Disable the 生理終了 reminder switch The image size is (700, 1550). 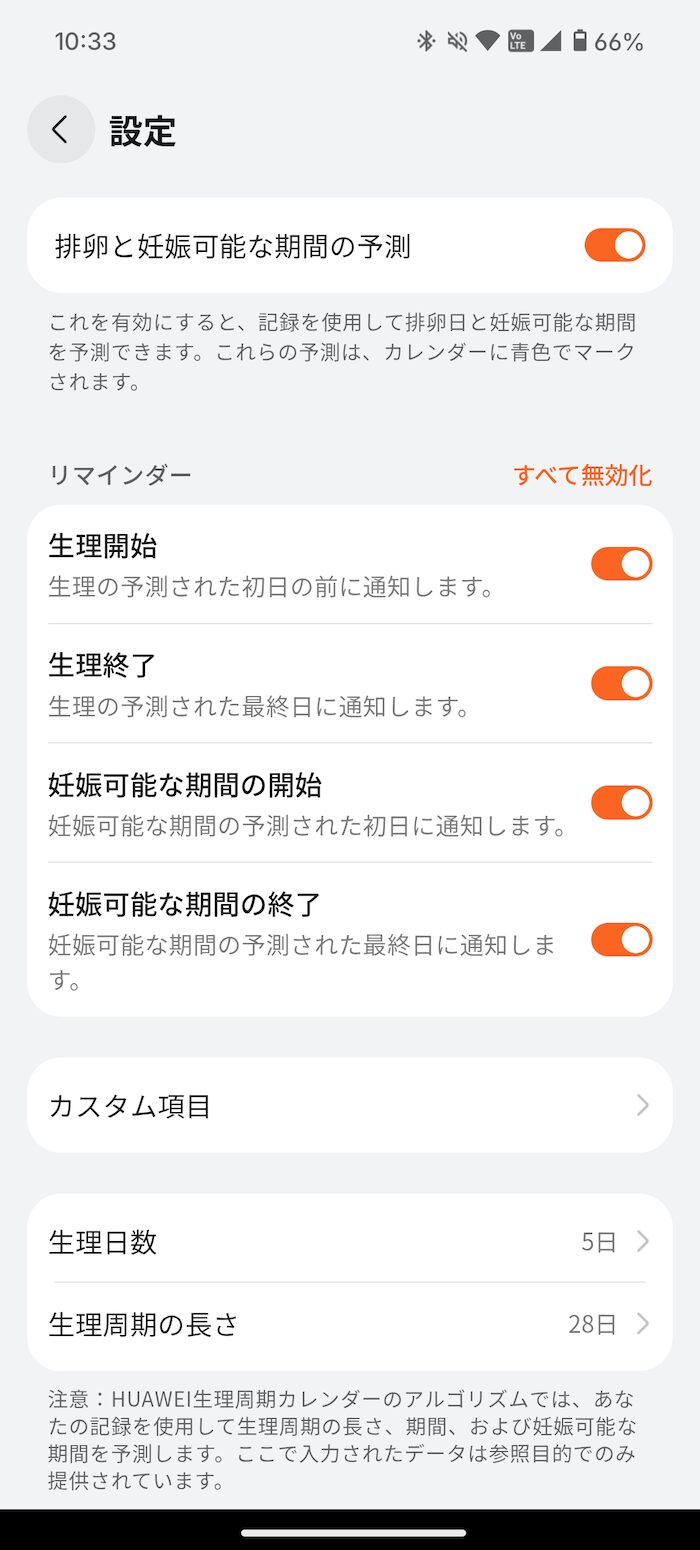tap(621, 683)
